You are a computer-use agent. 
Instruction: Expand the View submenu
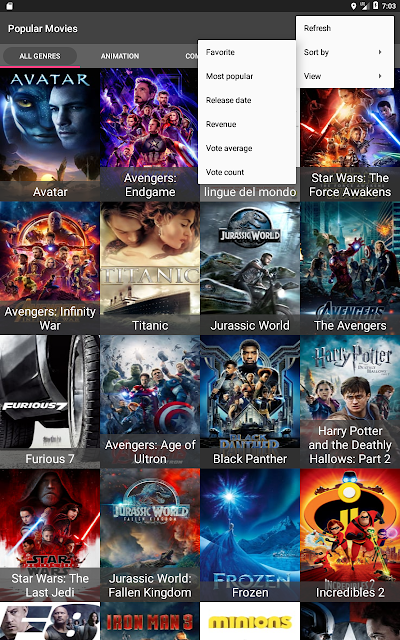click(345, 76)
